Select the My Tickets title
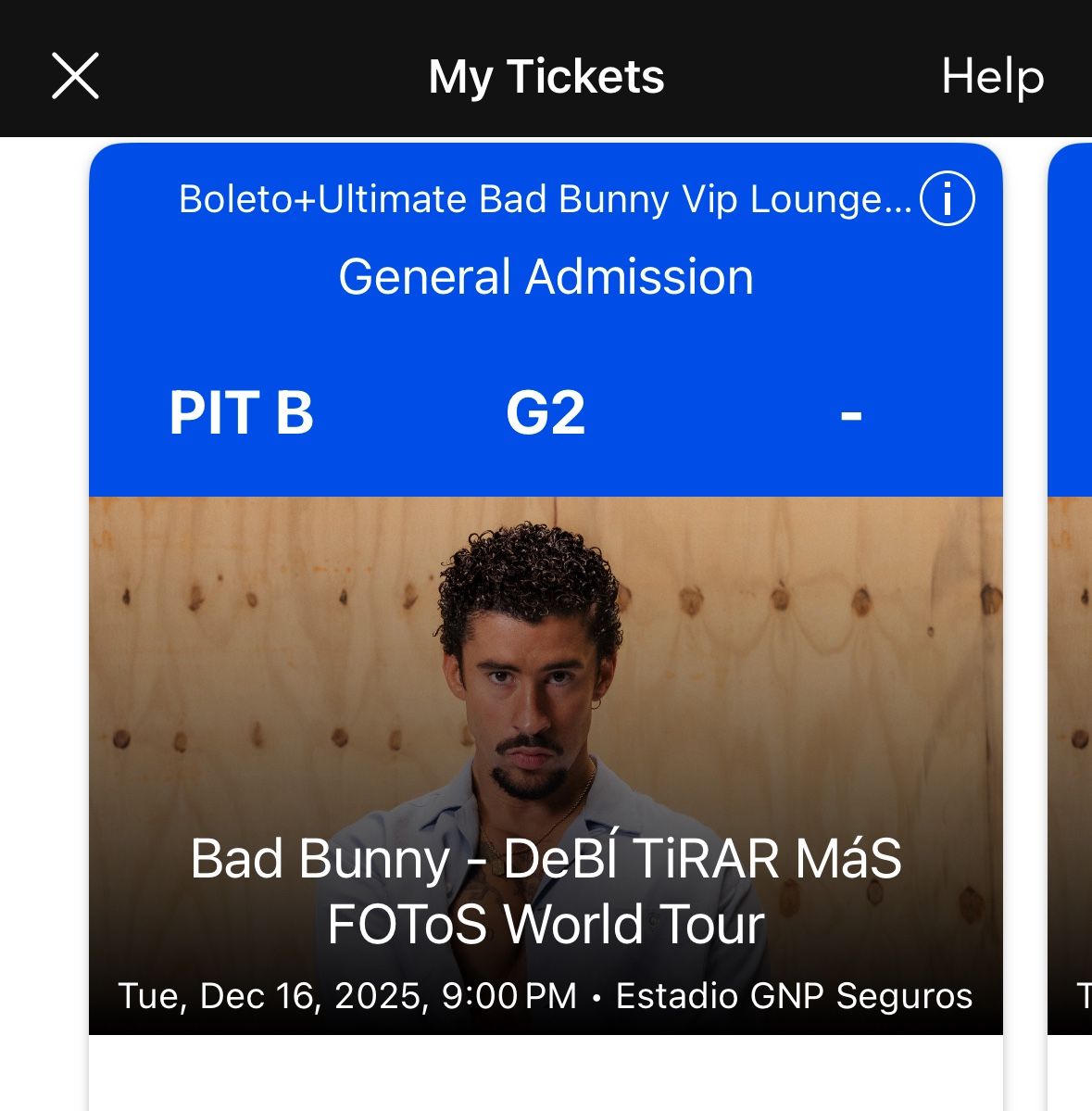The width and height of the screenshot is (1092, 1111). coord(546,77)
